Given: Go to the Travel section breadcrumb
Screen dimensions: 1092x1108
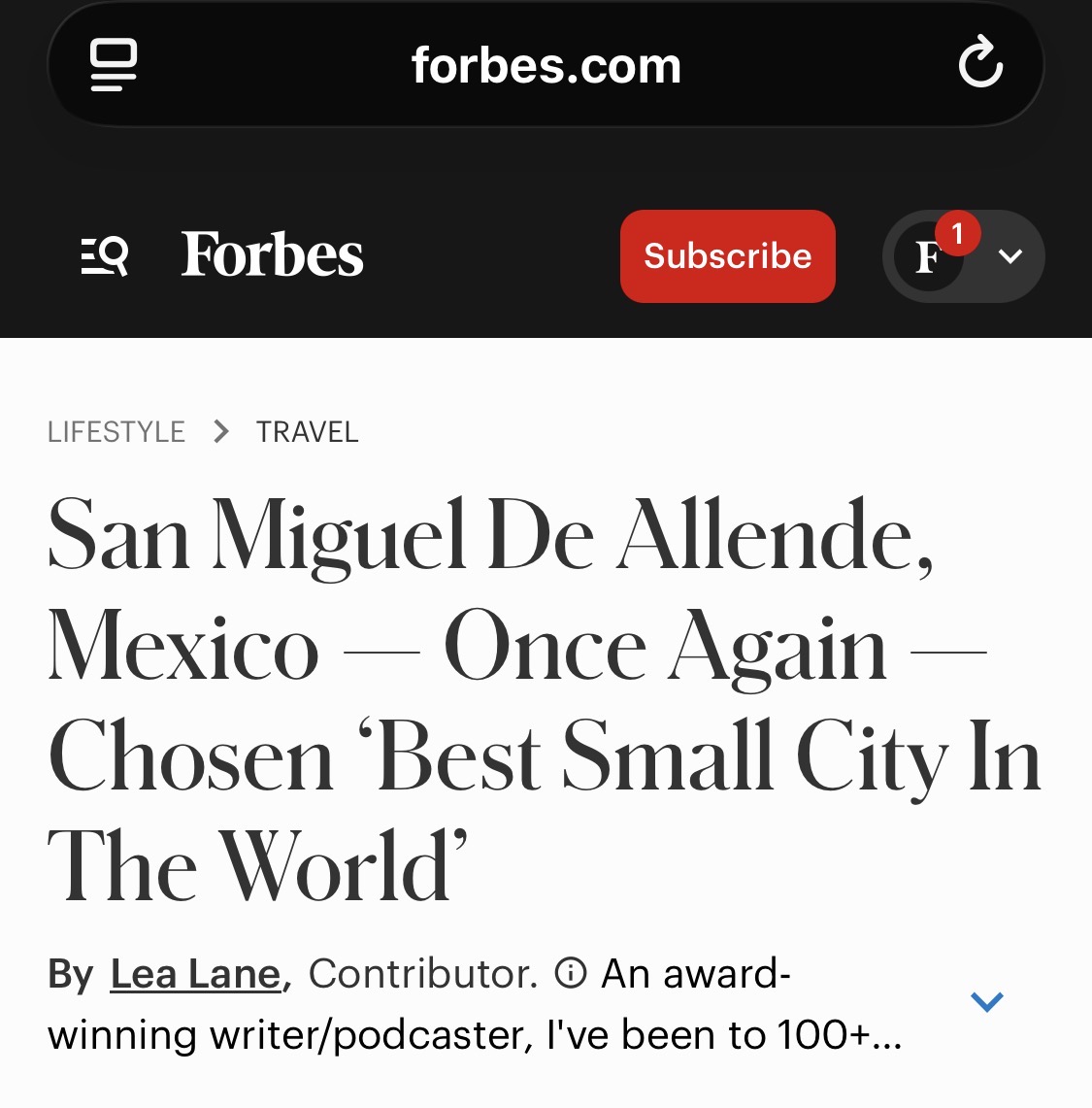Looking at the screenshot, I should (x=307, y=432).
